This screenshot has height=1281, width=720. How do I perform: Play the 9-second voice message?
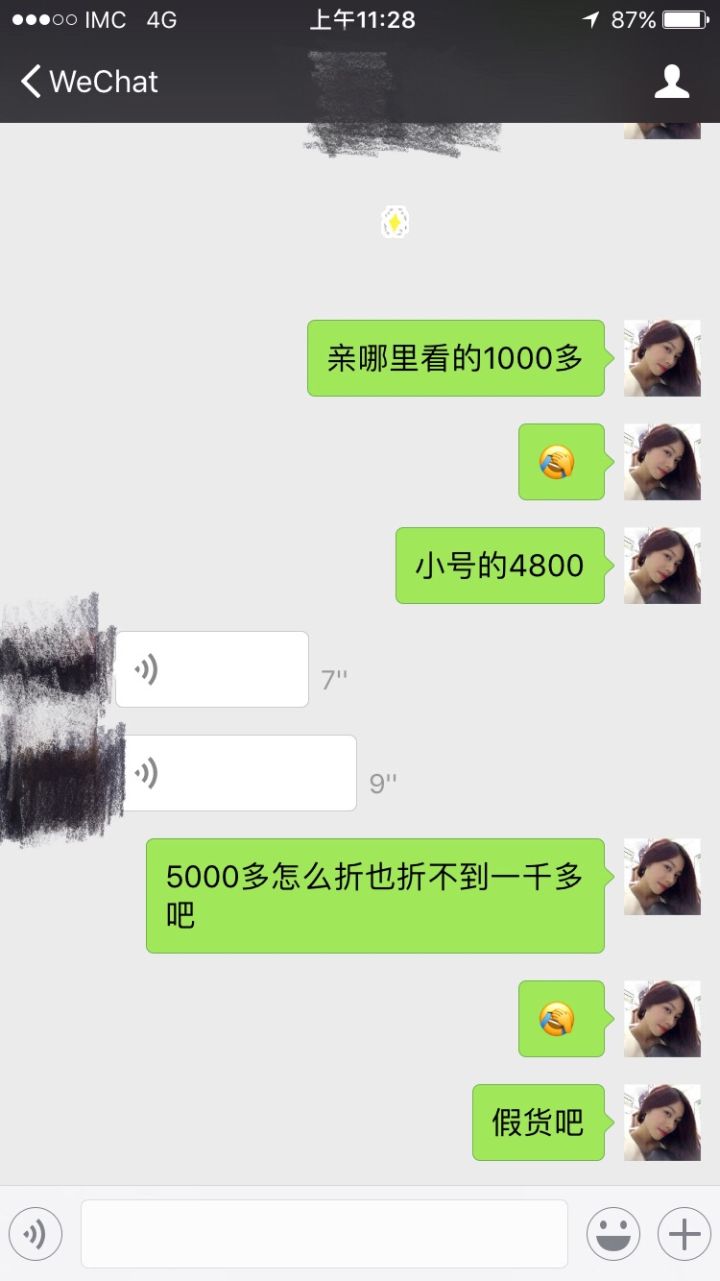[x=239, y=773]
